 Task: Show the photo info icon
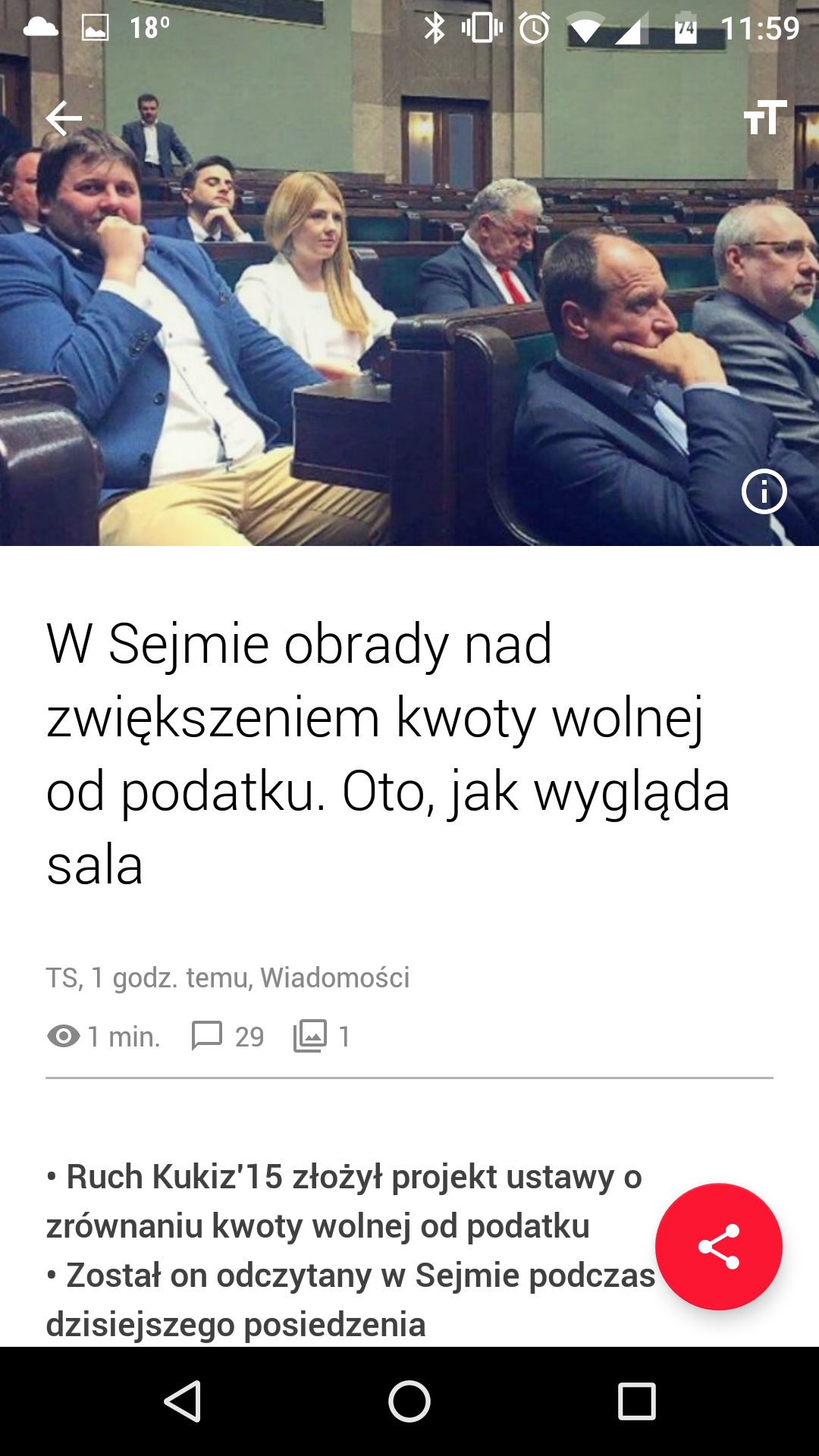[x=764, y=491]
